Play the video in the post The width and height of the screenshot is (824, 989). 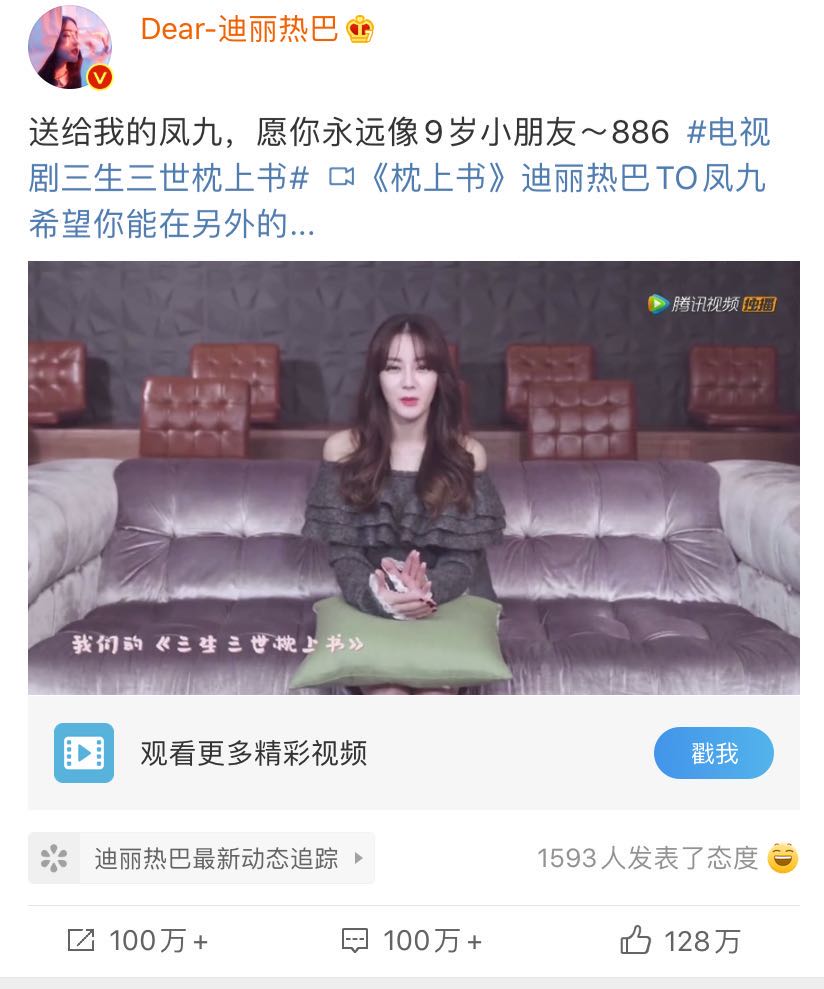tap(413, 477)
